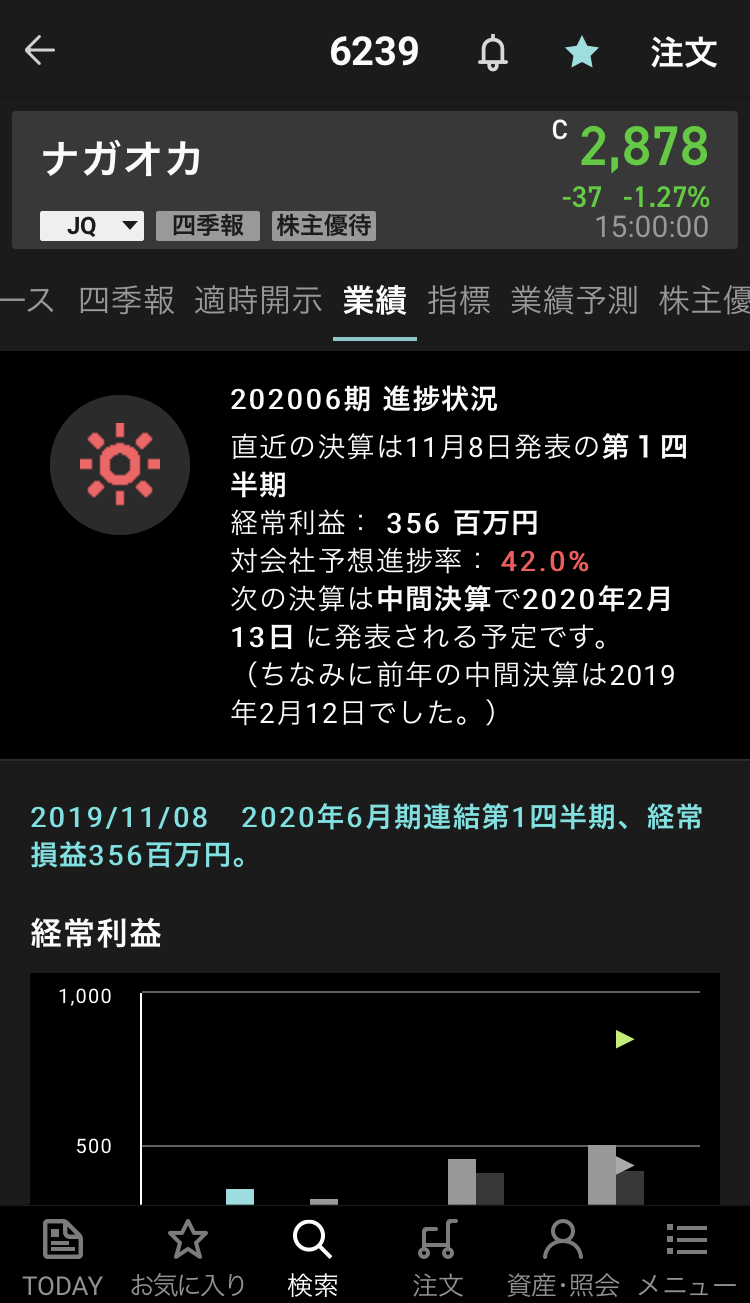The height and width of the screenshot is (1303, 750).
Task: Switch to the 四季報 tab
Action: coord(127,300)
